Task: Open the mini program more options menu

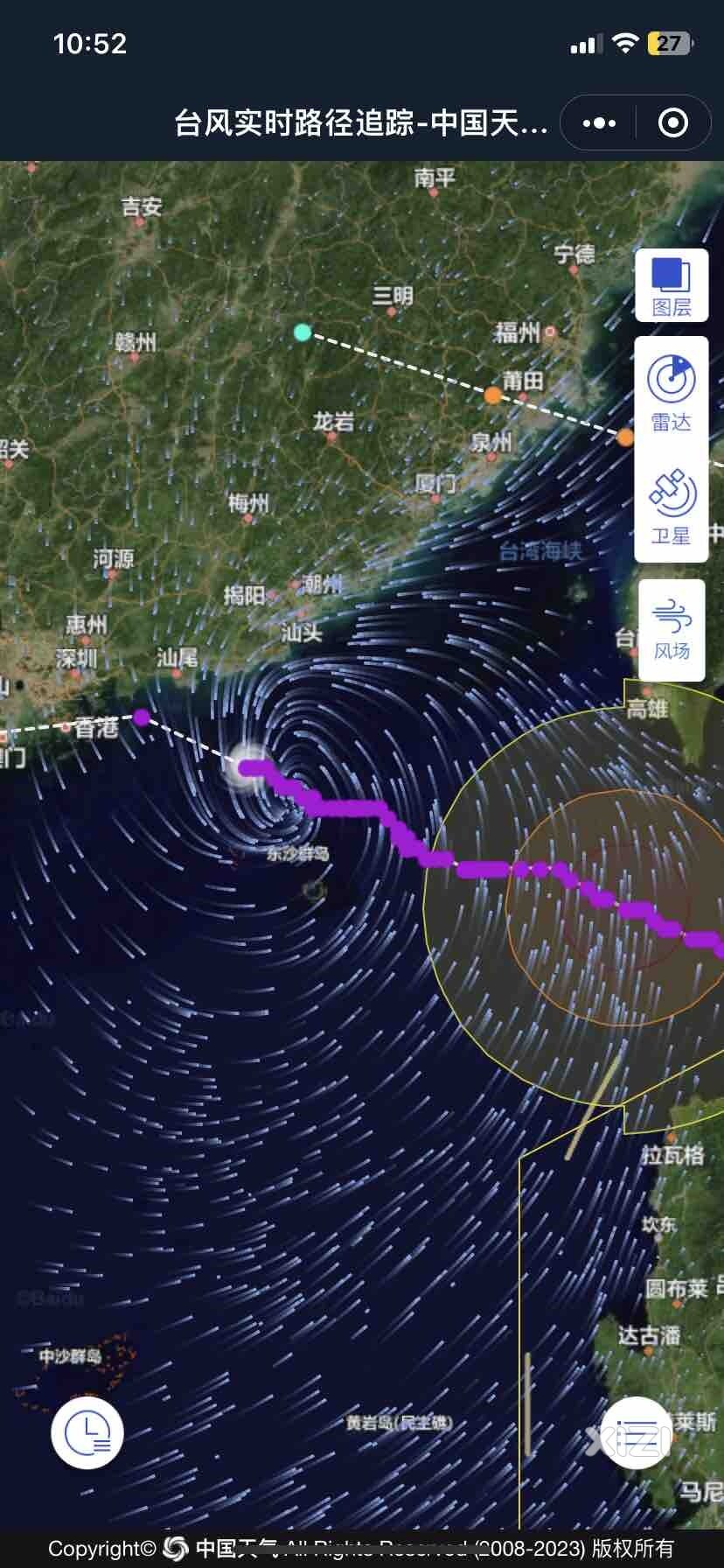Action: [x=599, y=123]
